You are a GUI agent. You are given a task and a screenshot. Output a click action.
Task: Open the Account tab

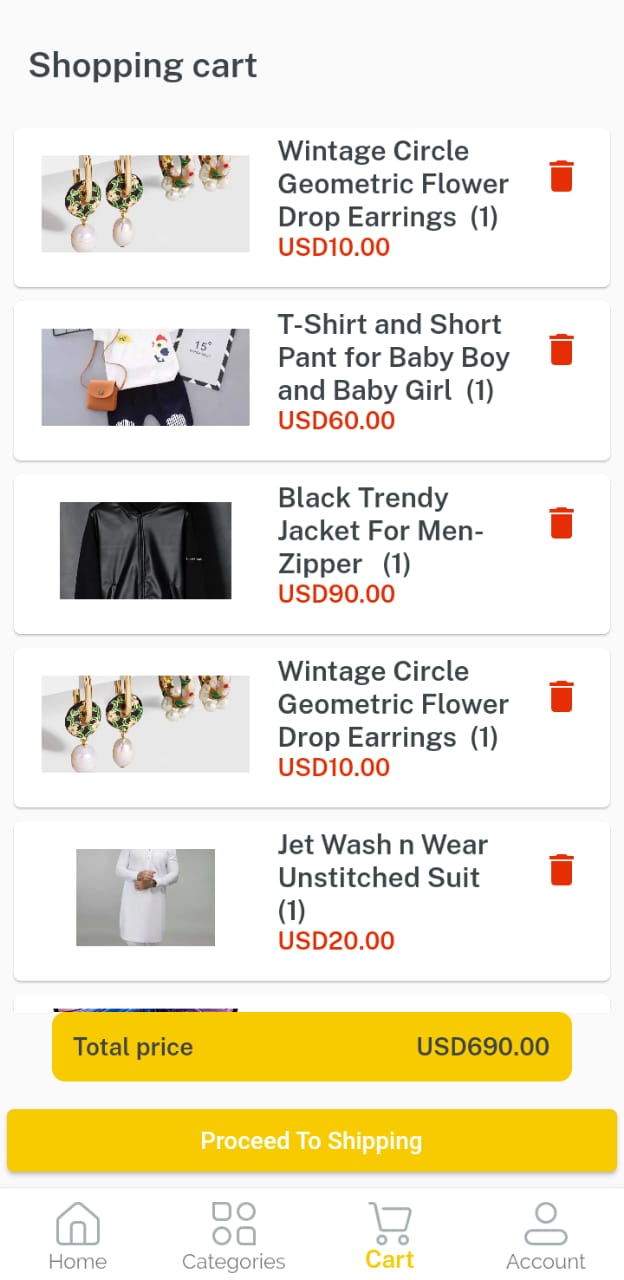click(546, 1236)
